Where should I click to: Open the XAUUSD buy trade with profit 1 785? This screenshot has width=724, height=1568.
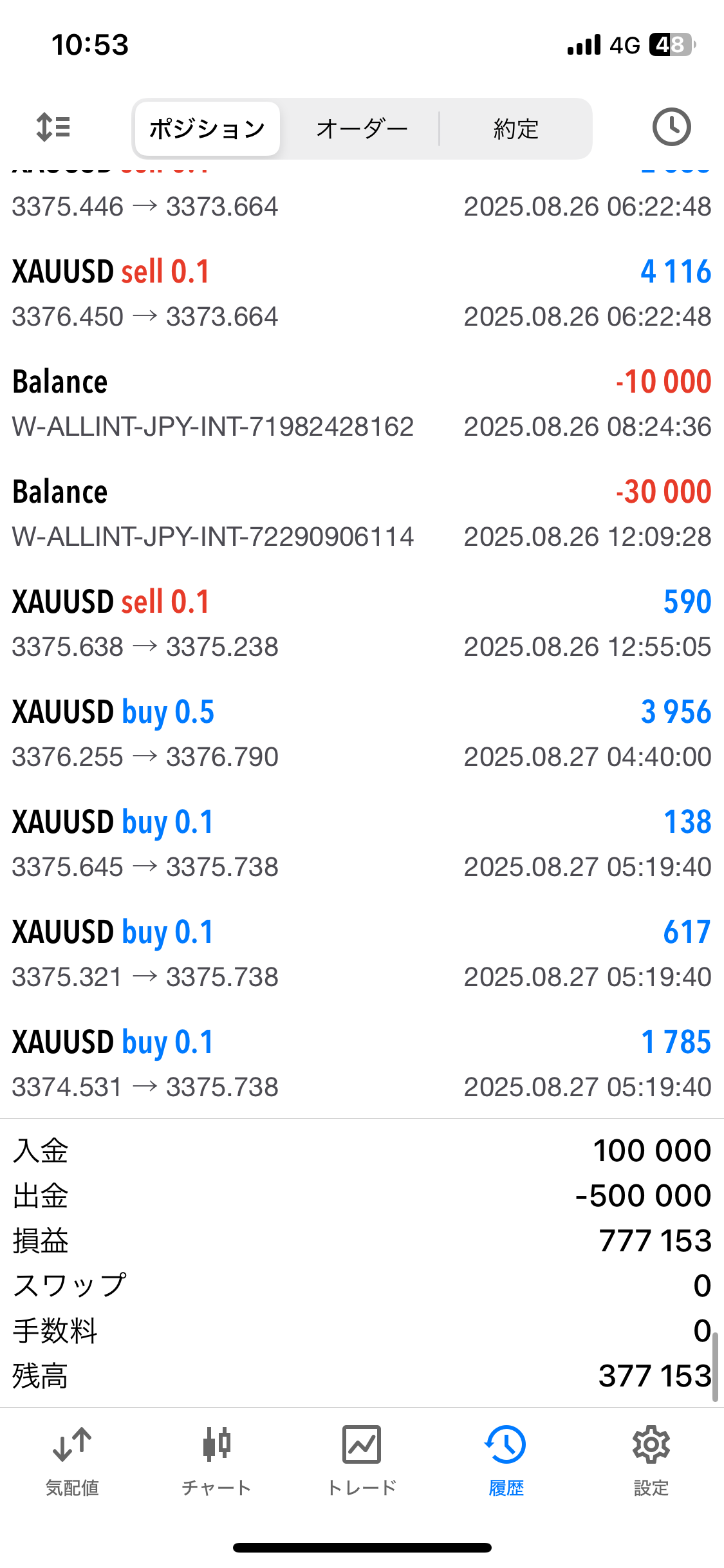(362, 1064)
